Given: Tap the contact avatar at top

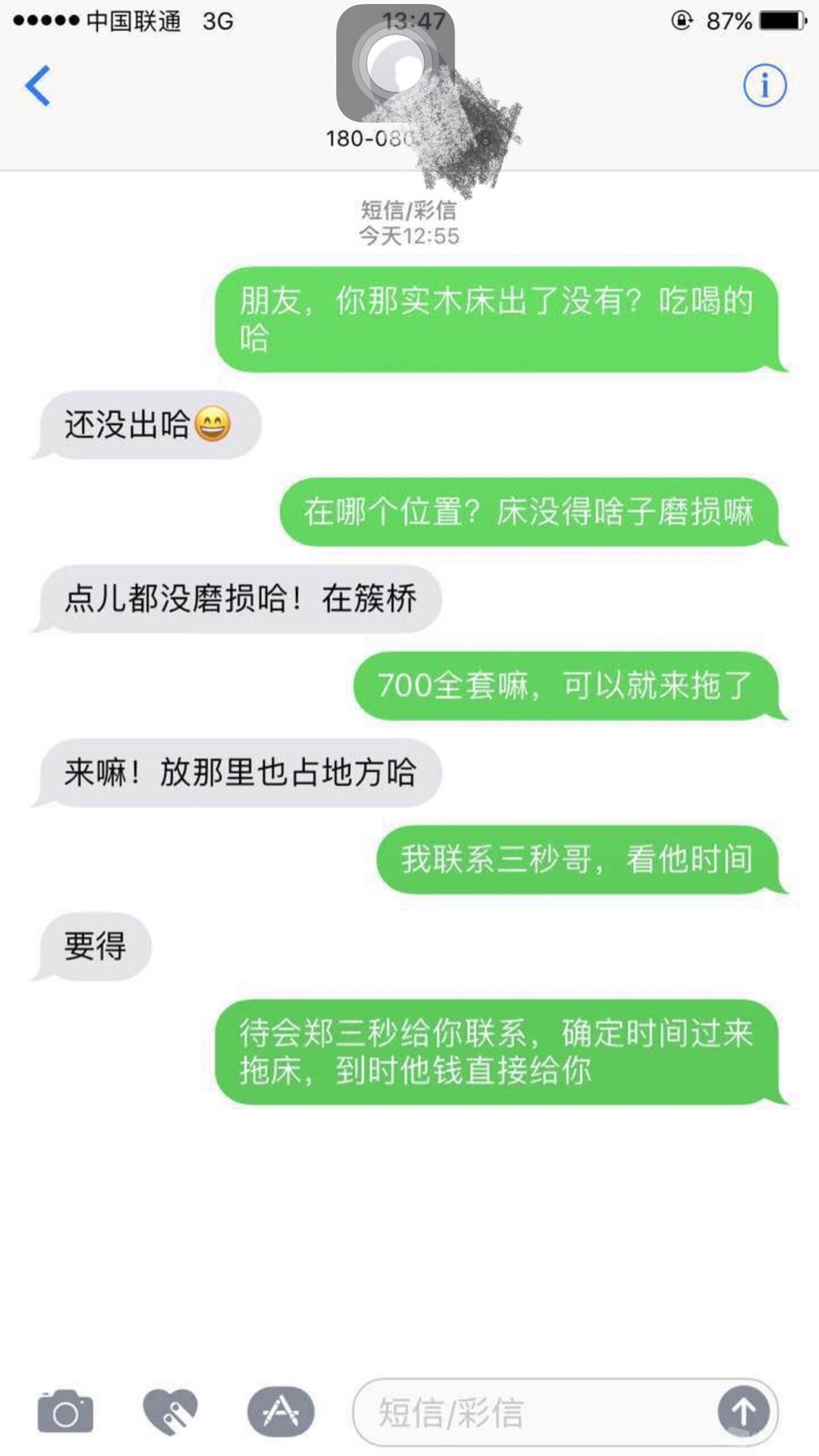Looking at the screenshot, I should pos(395,63).
